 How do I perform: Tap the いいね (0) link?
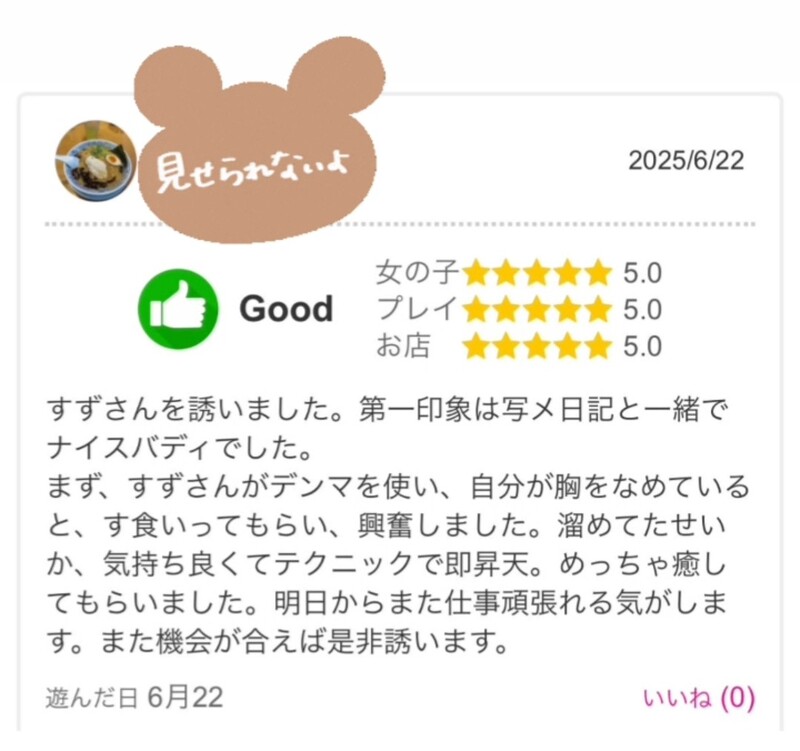698,698
